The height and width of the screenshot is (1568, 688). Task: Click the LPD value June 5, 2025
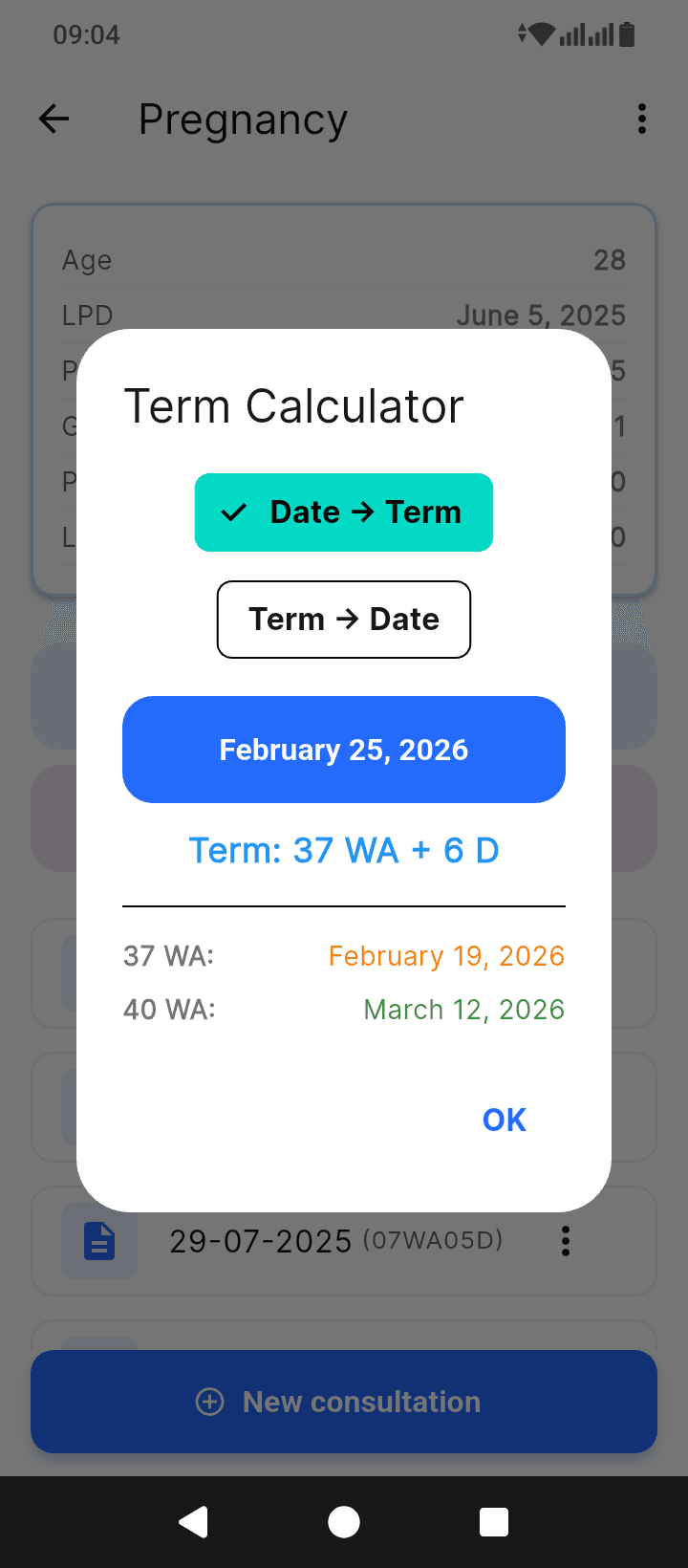click(541, 316)
